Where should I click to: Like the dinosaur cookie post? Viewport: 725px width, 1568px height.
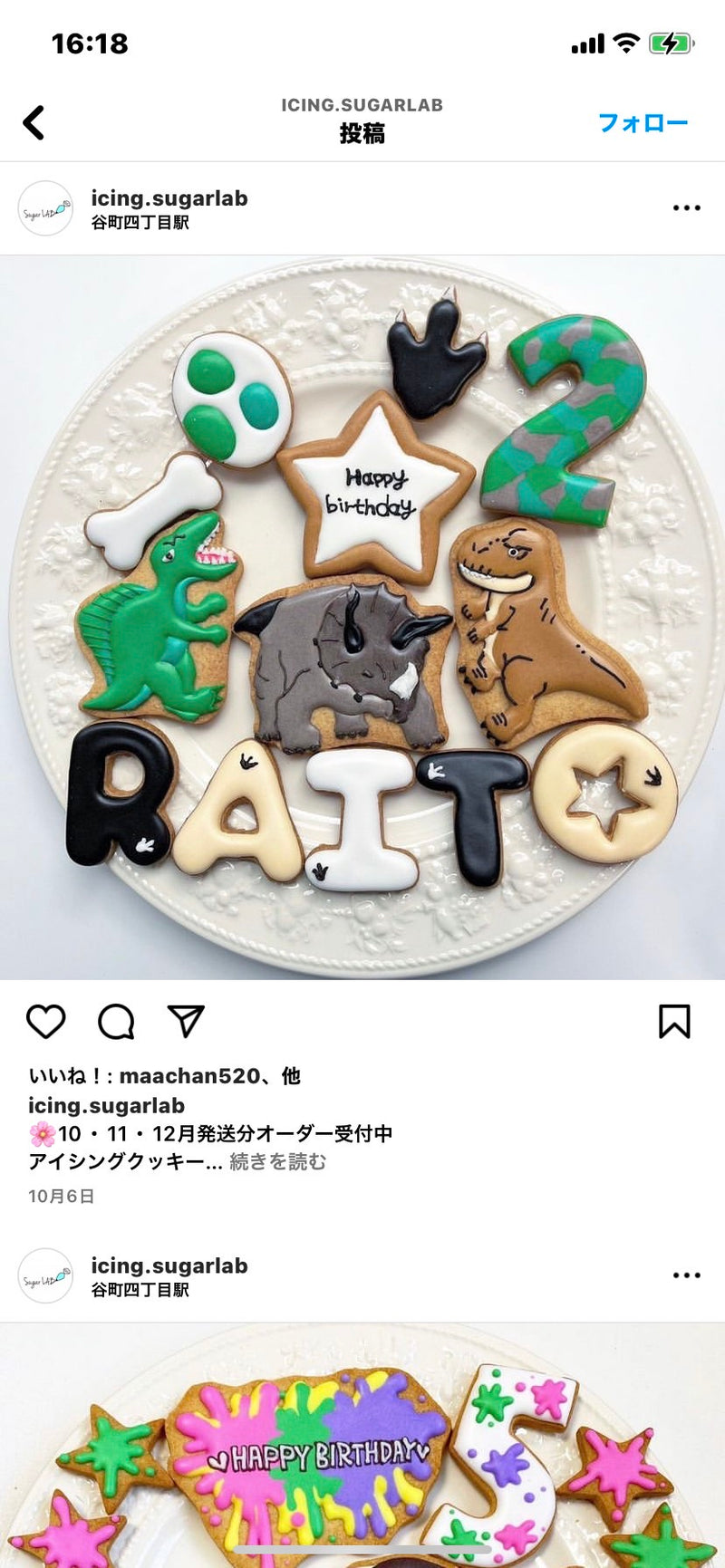pos(45,1021)
